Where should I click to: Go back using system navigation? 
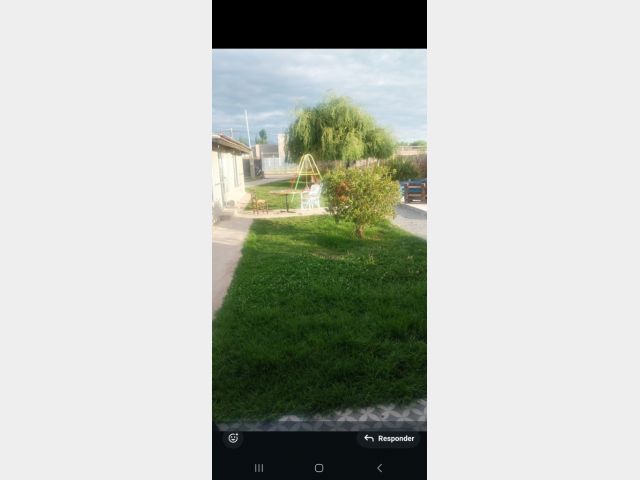click(379, 467)
